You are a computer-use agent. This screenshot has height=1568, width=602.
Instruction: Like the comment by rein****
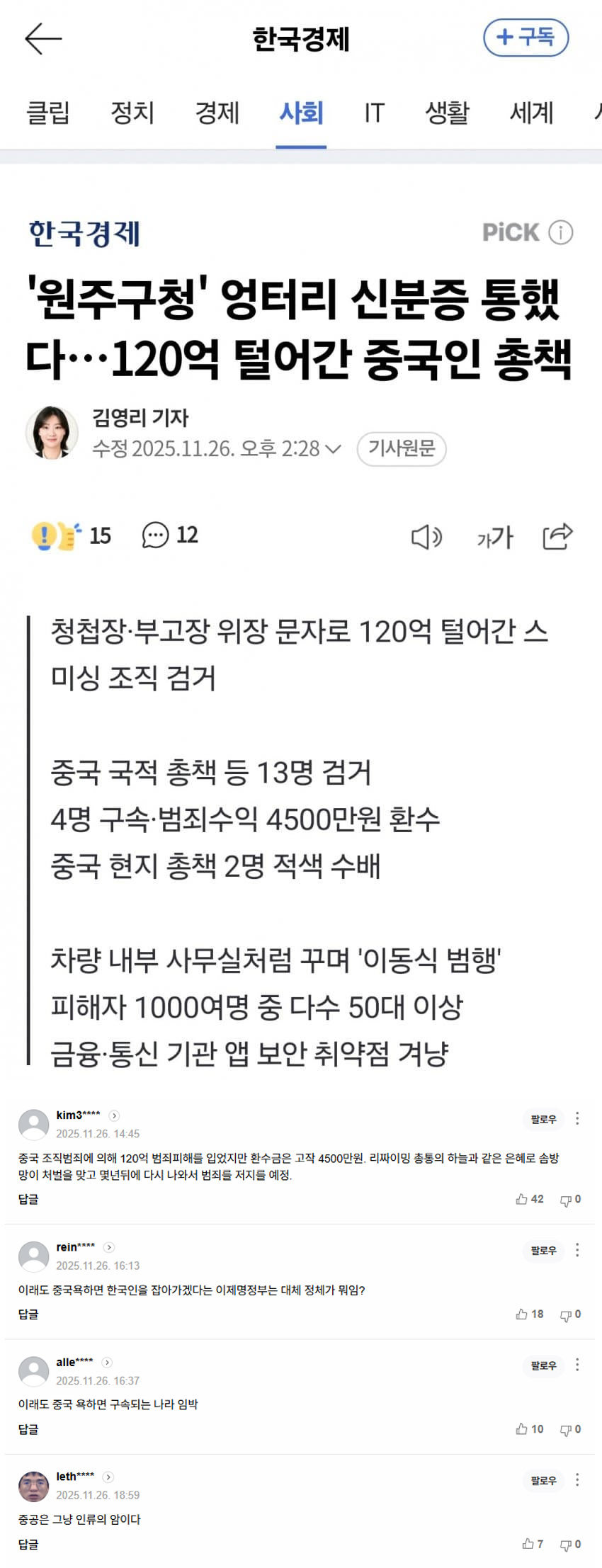point(529,1314)
